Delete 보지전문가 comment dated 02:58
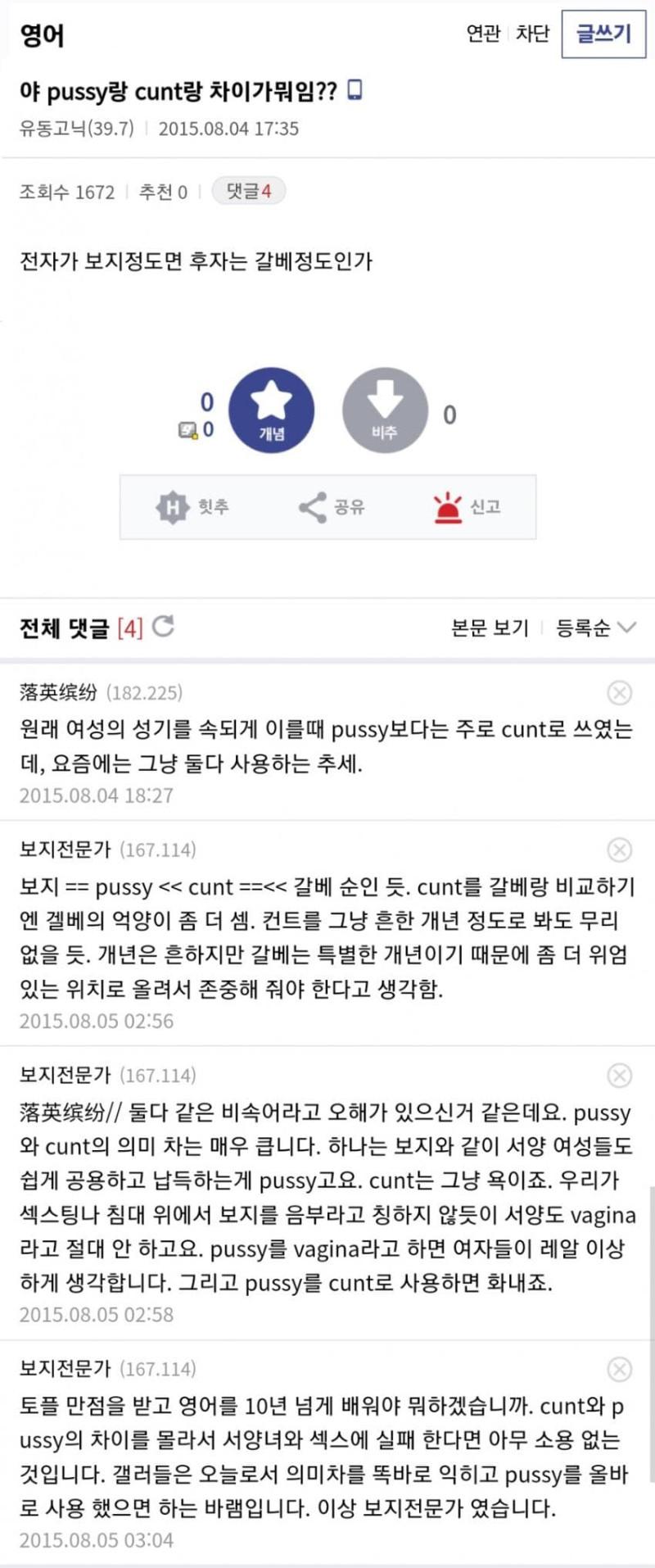The image size is (655, 1568). pyautogui.click(x=620, y=1075)
